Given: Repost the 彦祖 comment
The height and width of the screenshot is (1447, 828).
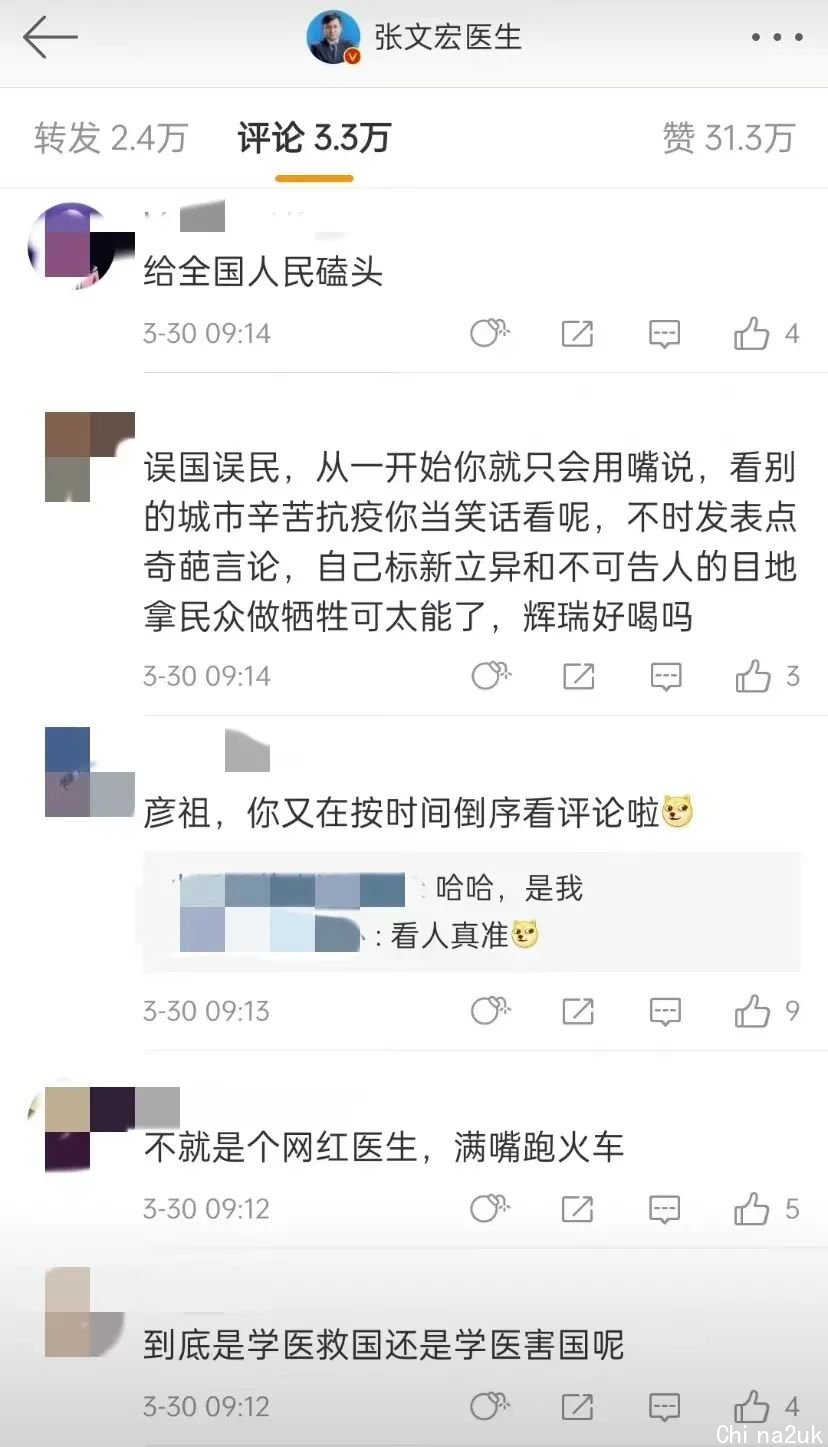Looking at the screenshot, I should 577,1012.
